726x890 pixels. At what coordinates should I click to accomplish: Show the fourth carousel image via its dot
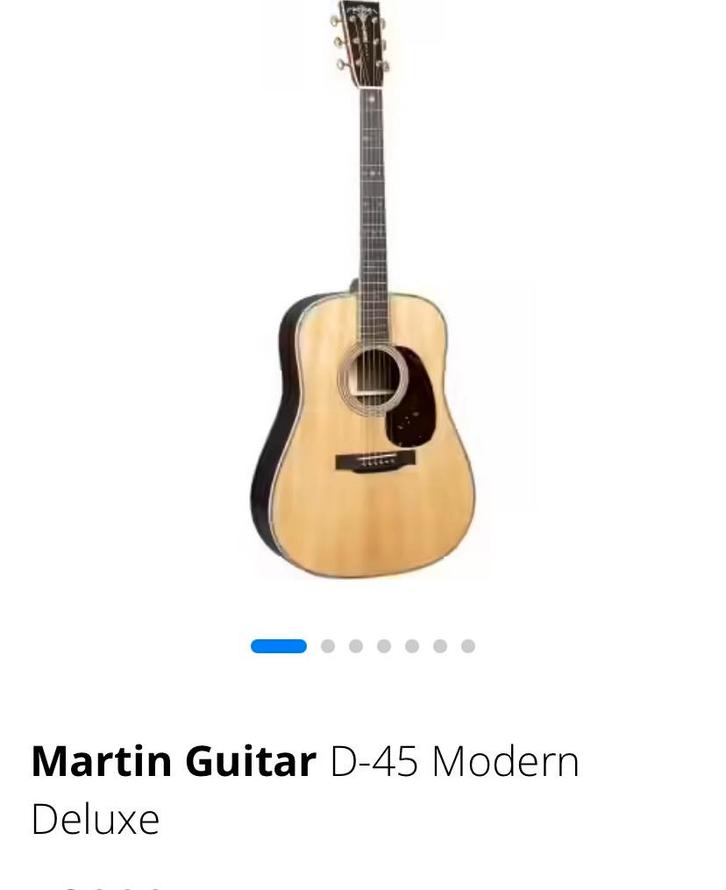click(383, 646)
